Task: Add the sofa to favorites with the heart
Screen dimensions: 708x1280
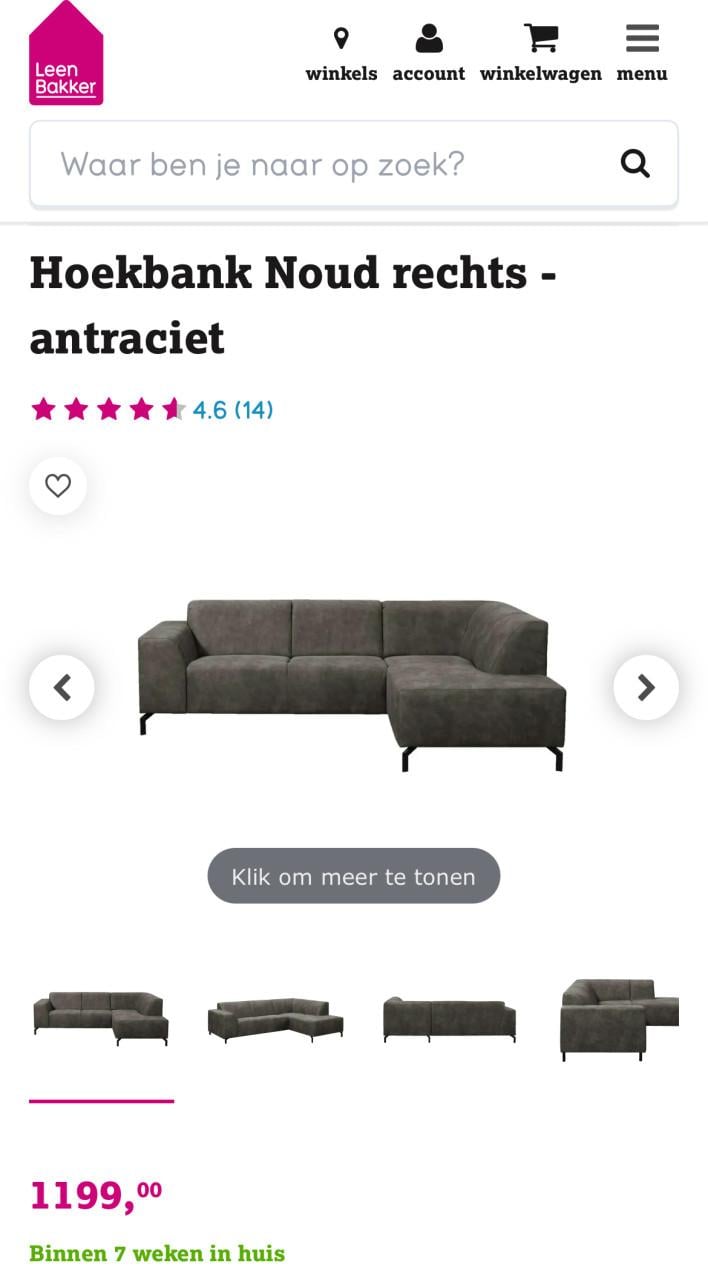Action: (x=58, y=486)
